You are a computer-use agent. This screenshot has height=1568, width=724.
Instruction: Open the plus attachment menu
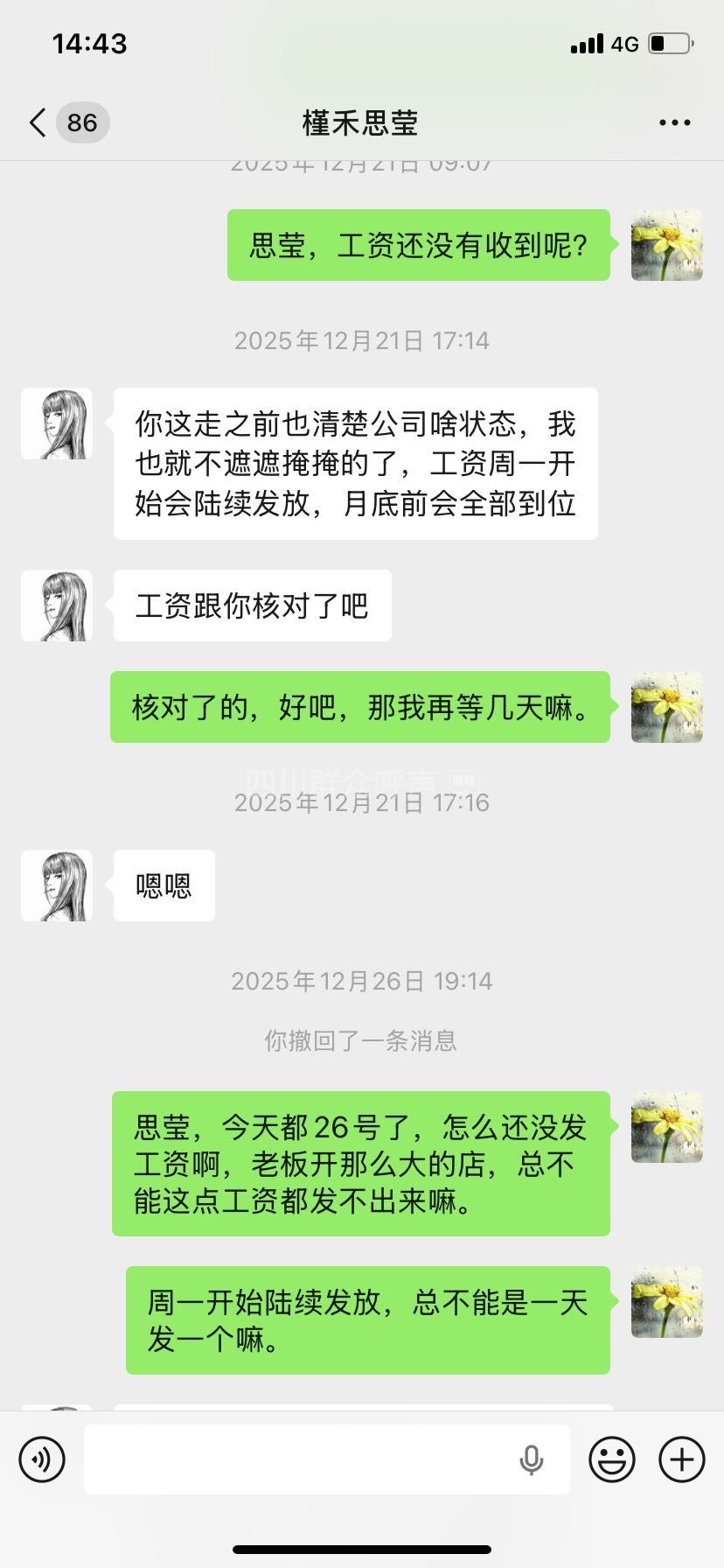point(681,1459)
